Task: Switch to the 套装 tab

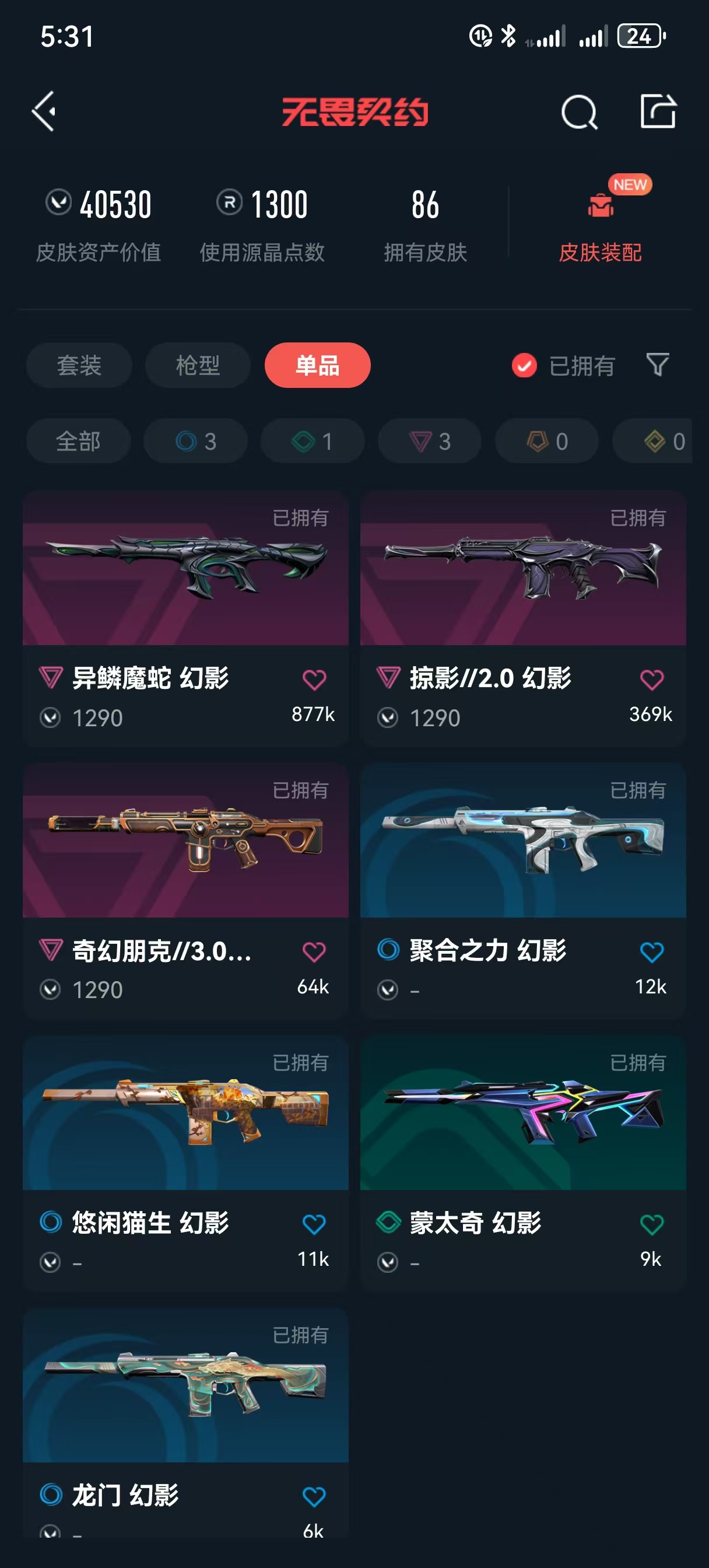Action: (x=79, y=365)
